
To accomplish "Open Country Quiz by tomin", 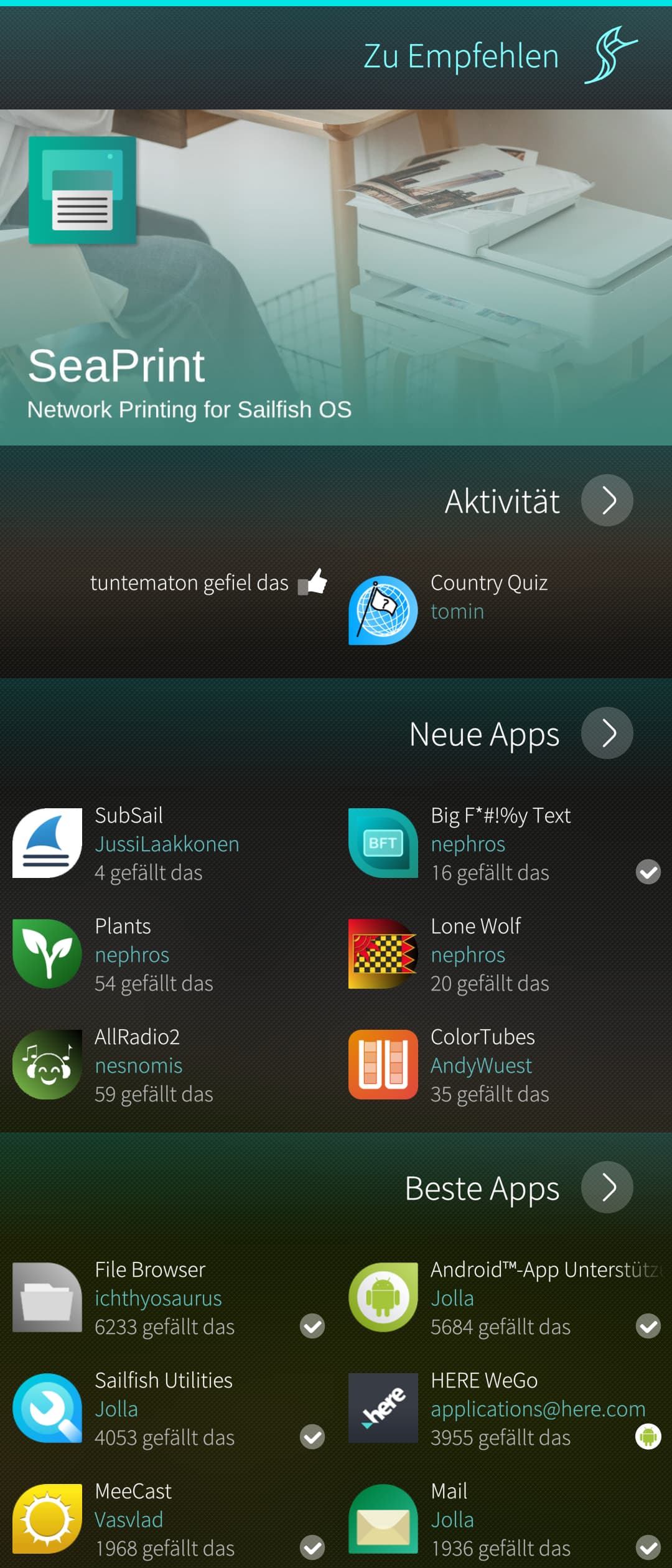I will (489, 597).
